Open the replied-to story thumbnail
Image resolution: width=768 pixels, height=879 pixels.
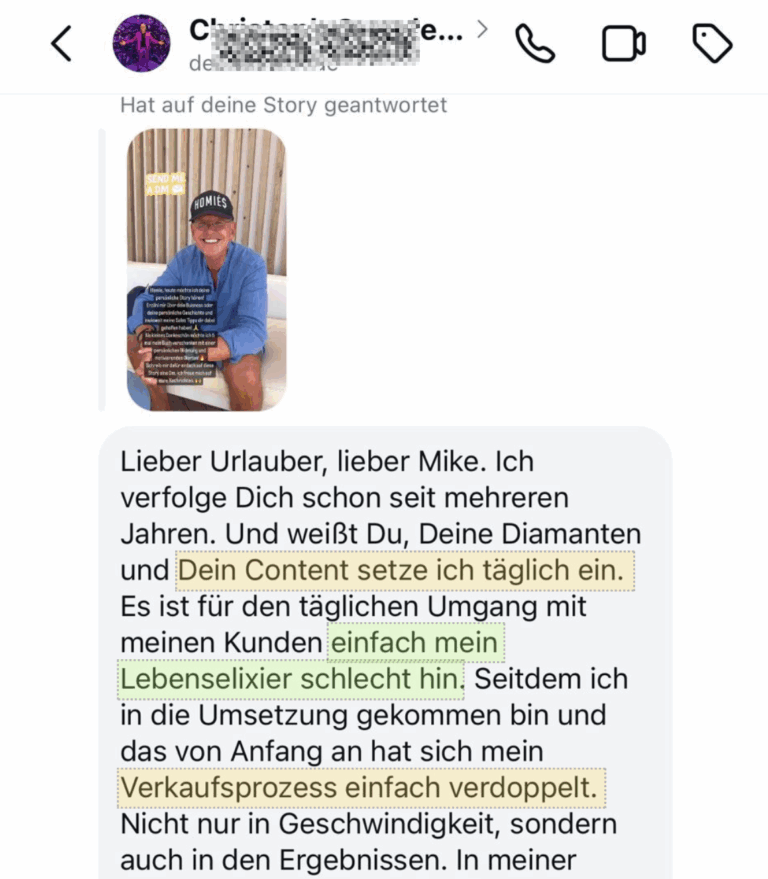[206, 269]
